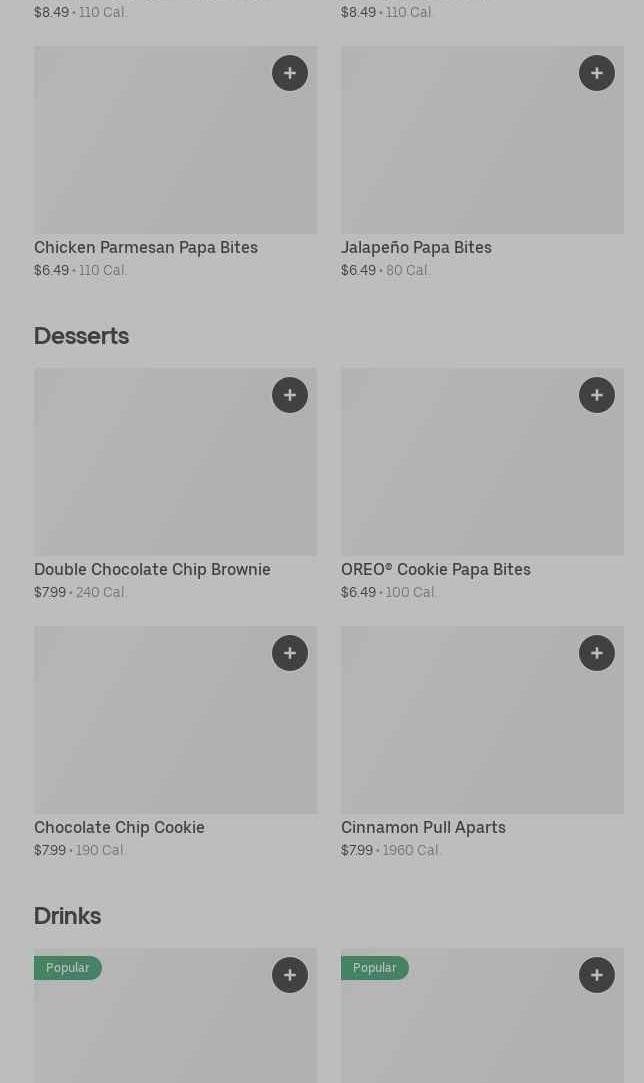Viewport: 644px width, 1083px height.
Task: Add Cinnamon Pull Aparts to cart
Action: point(597,653)
